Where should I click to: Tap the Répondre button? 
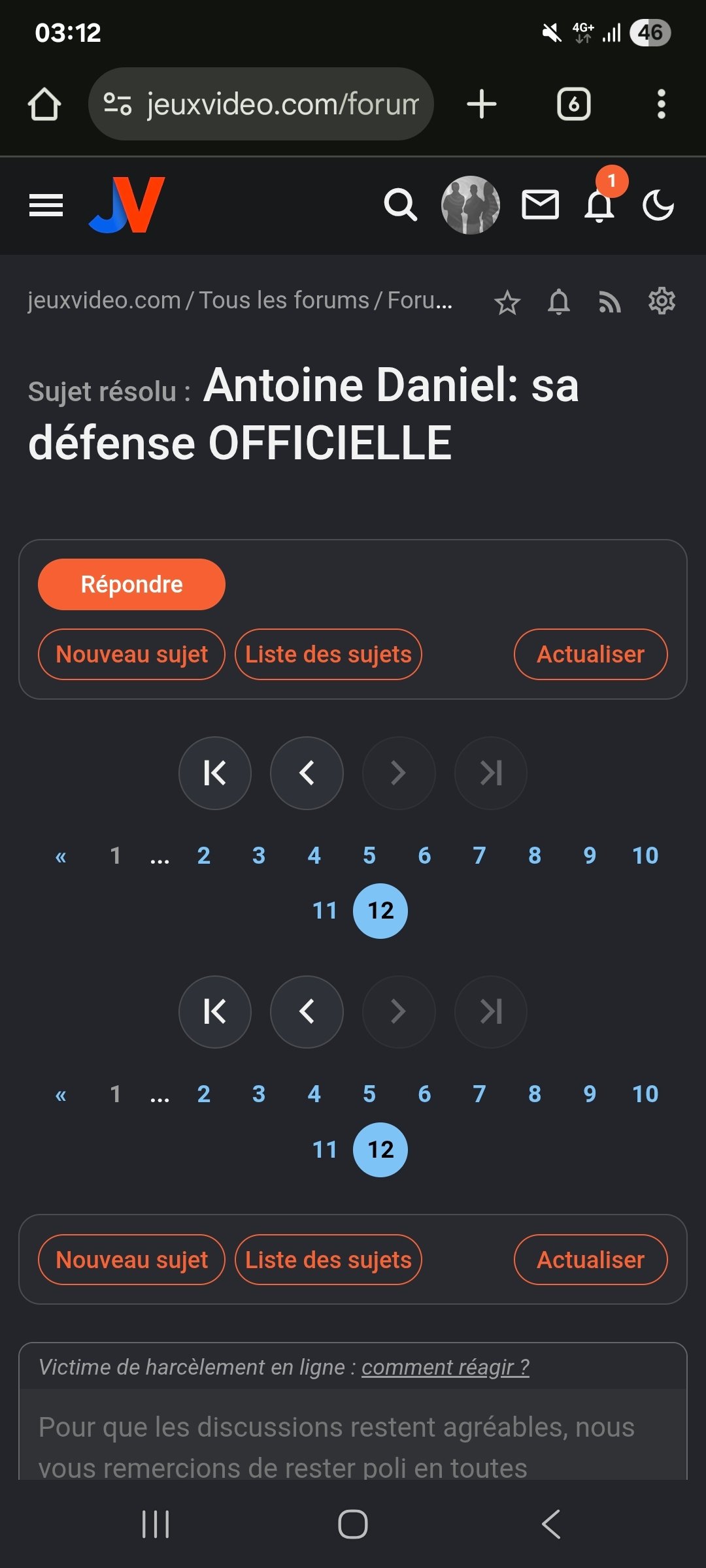pos(131,584)
